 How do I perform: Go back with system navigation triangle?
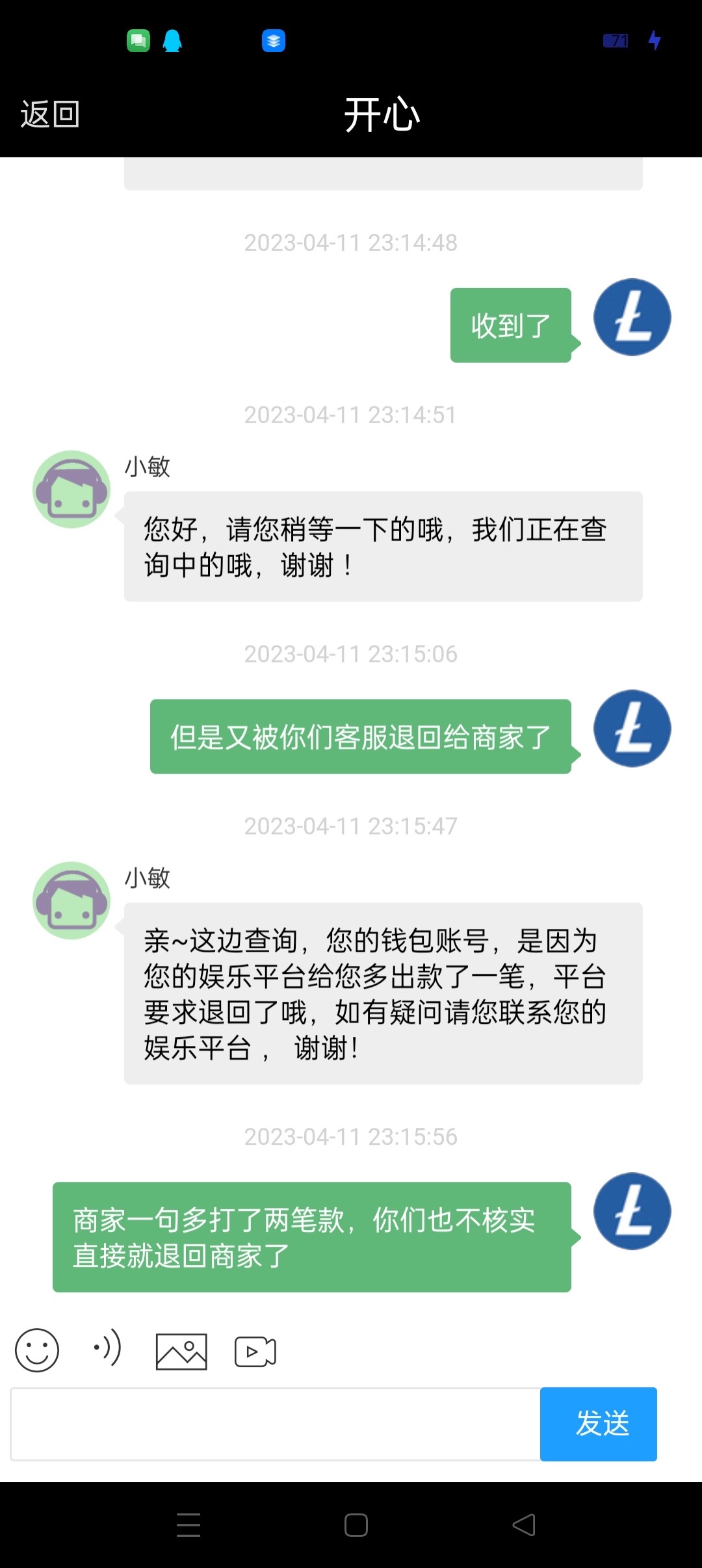pyautogui.click(x=524, y=1524)
